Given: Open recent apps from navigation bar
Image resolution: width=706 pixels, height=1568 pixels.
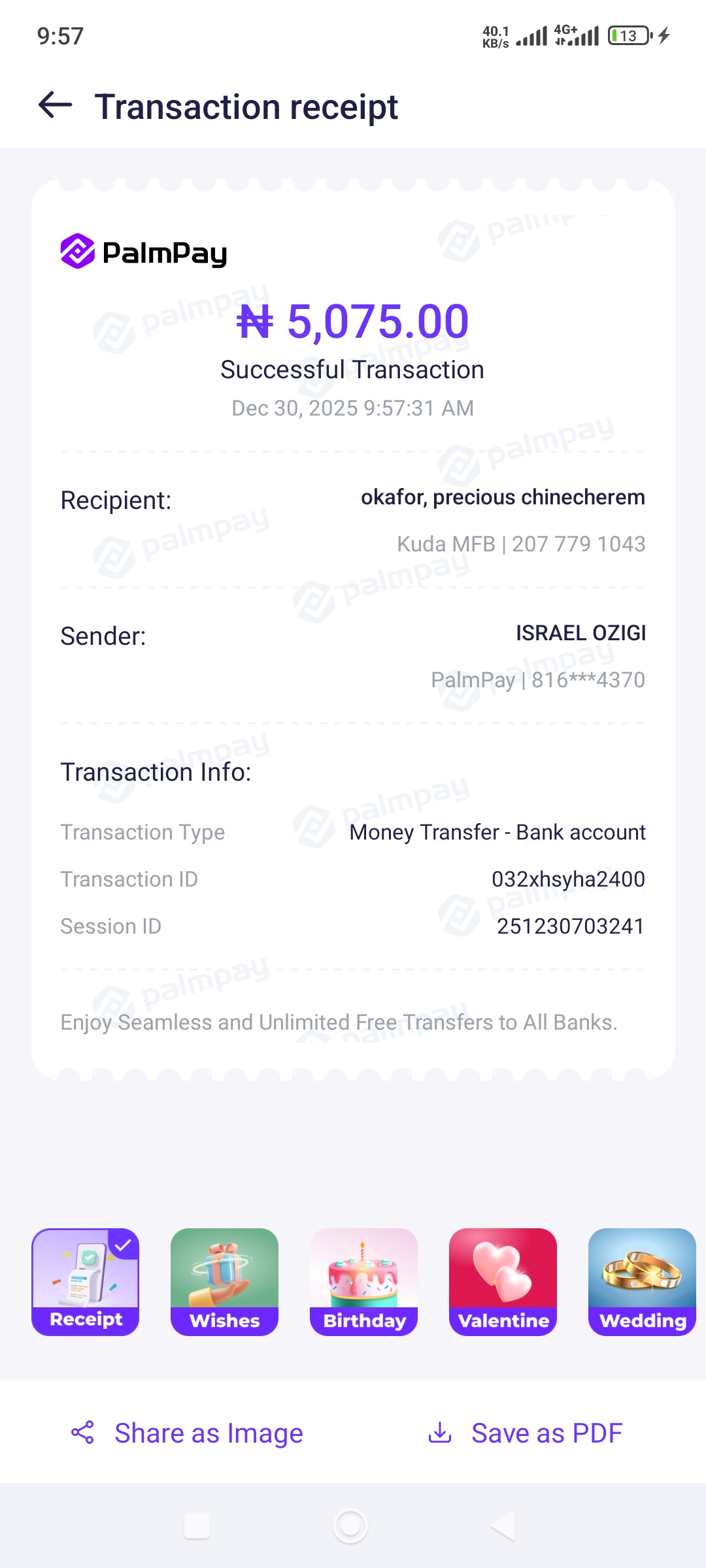Looking at the screenshot, I should 197,1526.
